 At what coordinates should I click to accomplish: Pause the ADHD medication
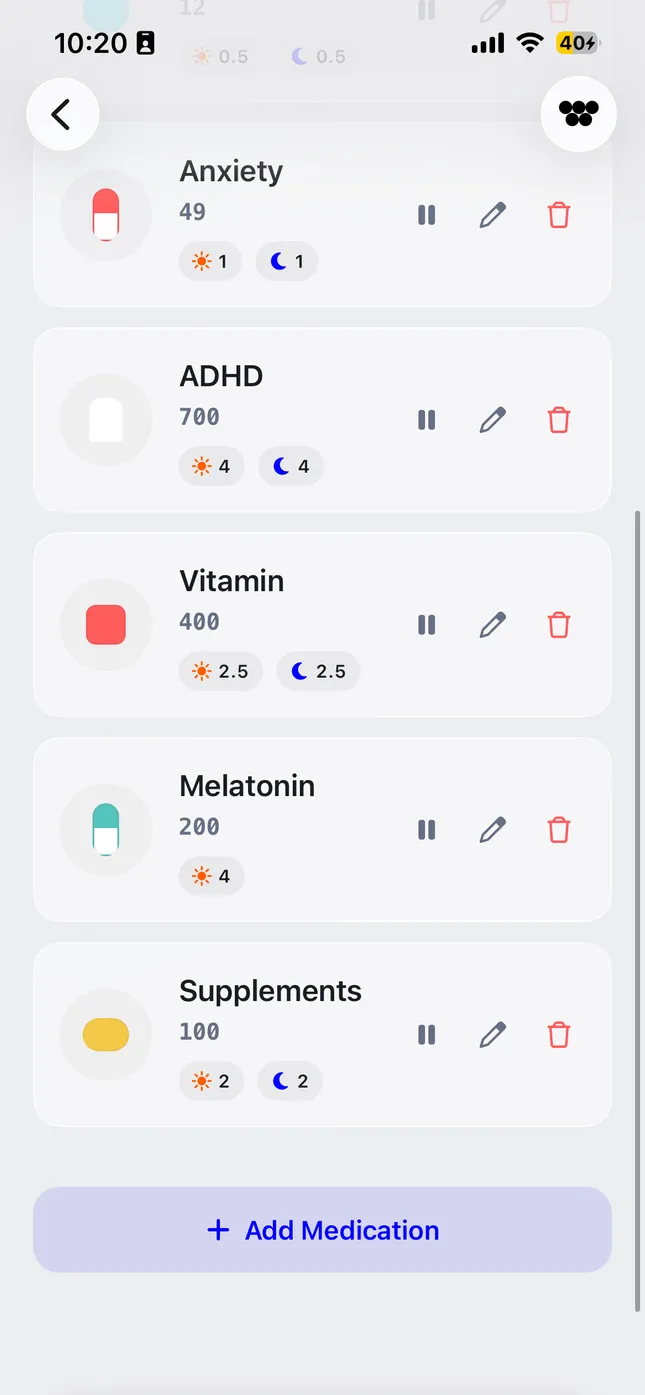[x=427, y=420]
